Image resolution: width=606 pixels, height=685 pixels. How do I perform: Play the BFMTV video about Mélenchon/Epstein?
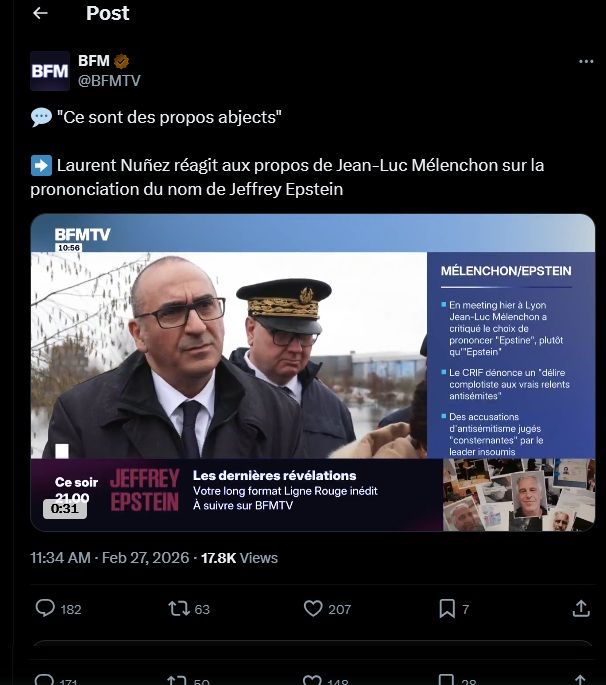click(x=312, y=372)
